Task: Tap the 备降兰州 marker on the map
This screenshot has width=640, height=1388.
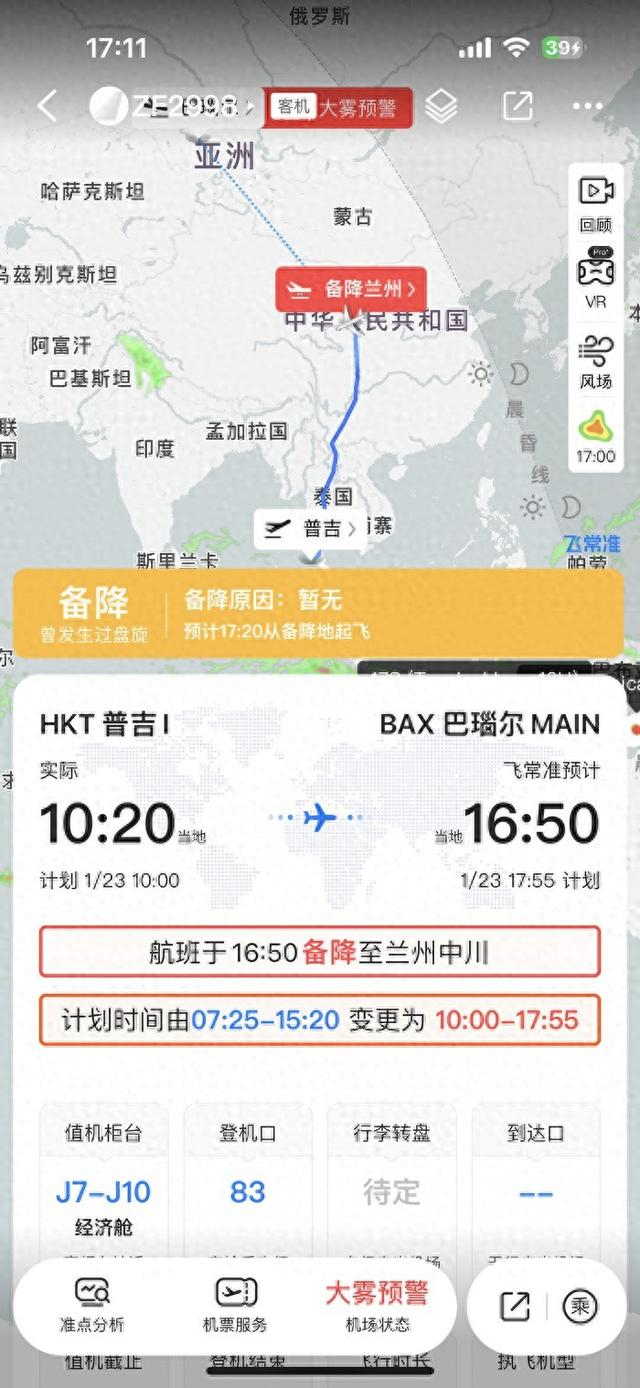Action: pyautogui.click(x=351, y=290)
